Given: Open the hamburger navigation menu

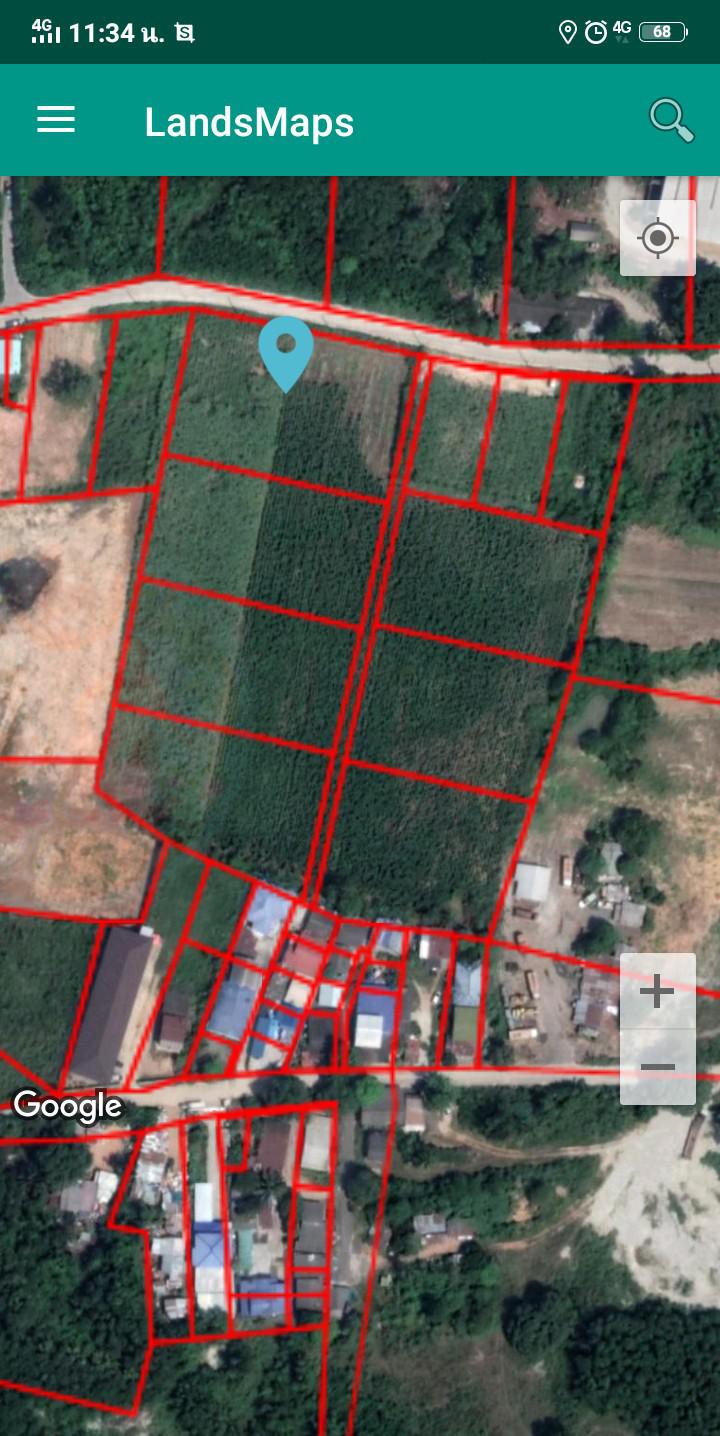Looking at the screenshot, I should pyautogui.click(x=56, y=121).
